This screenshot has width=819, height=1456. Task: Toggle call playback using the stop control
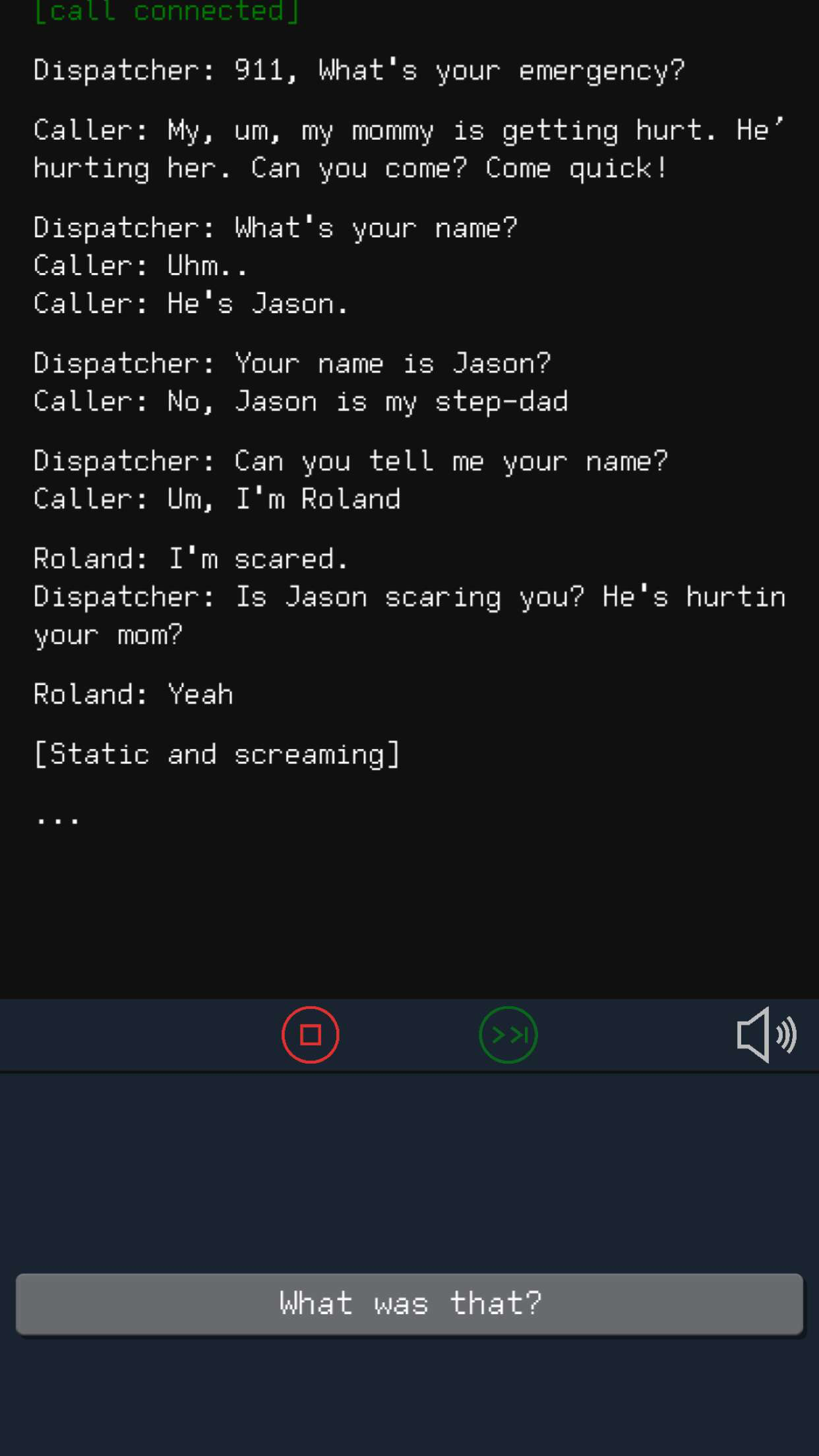coord(311,1034)
